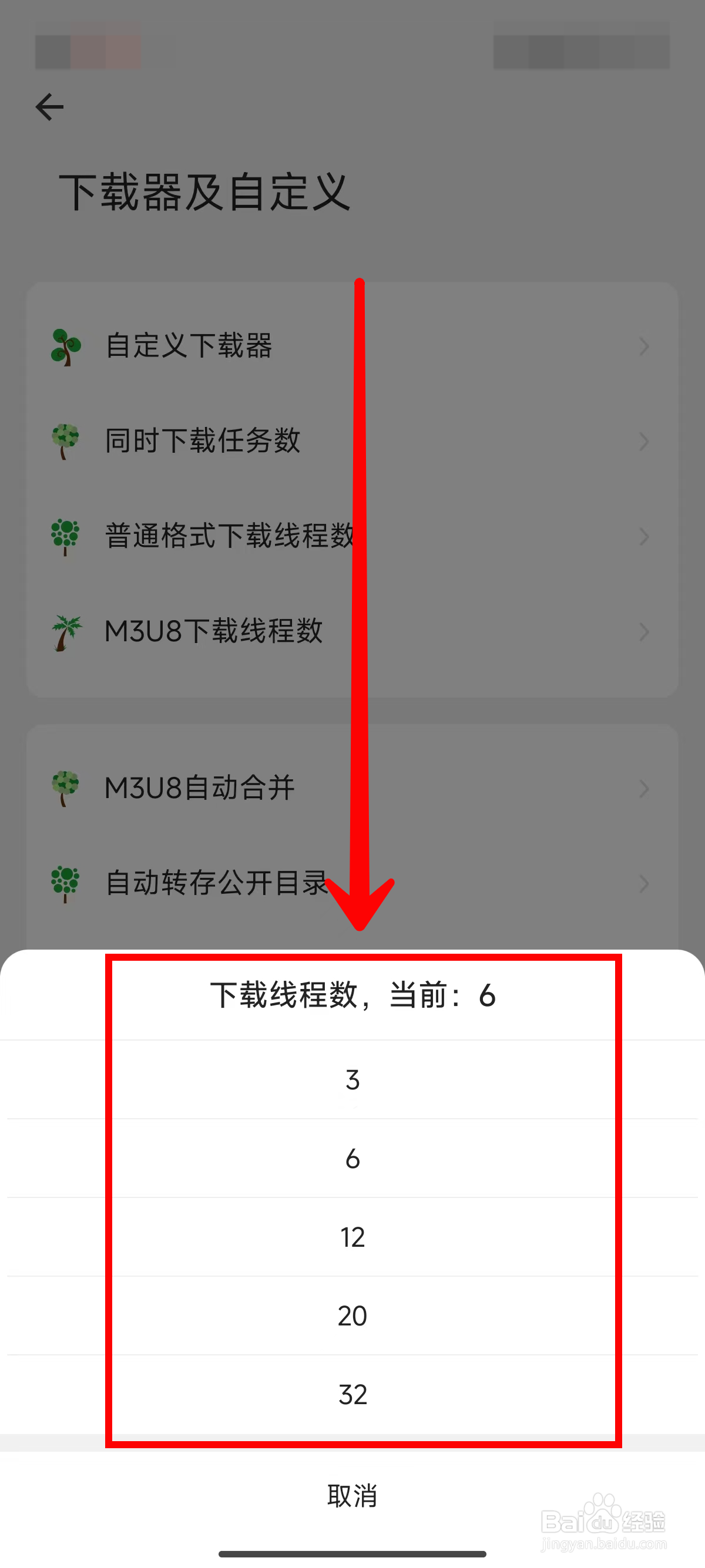Select thread count option 12
Viewport: 705px width, 1568px height.
[x=352, y=1236]
